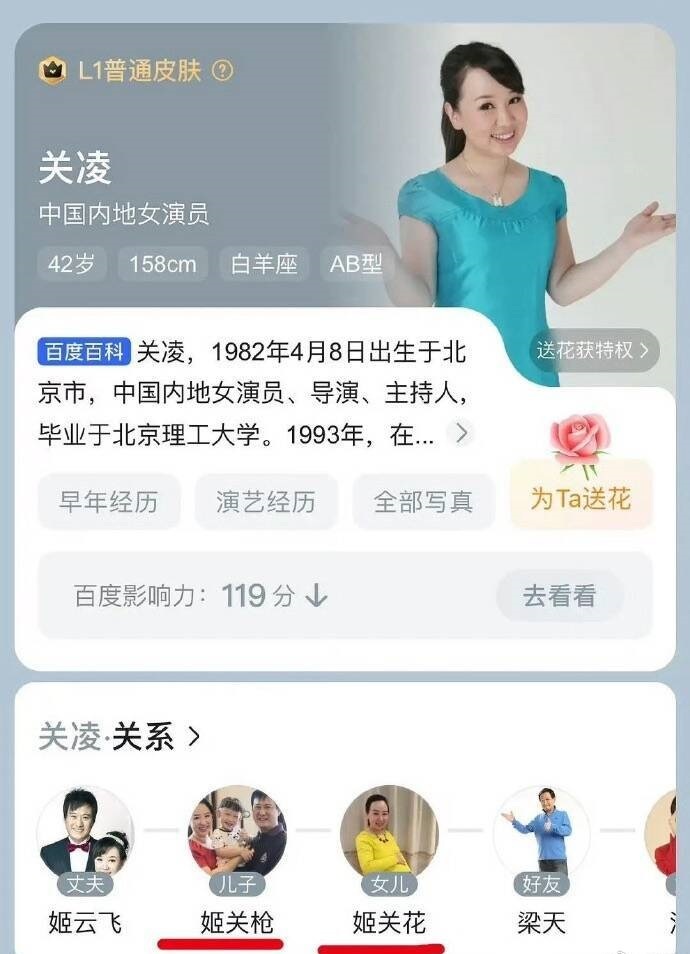This screenshot has height=954, width=690.
Task: Expand the 百度百科 summary of 关凌
Action: (460, 434)
